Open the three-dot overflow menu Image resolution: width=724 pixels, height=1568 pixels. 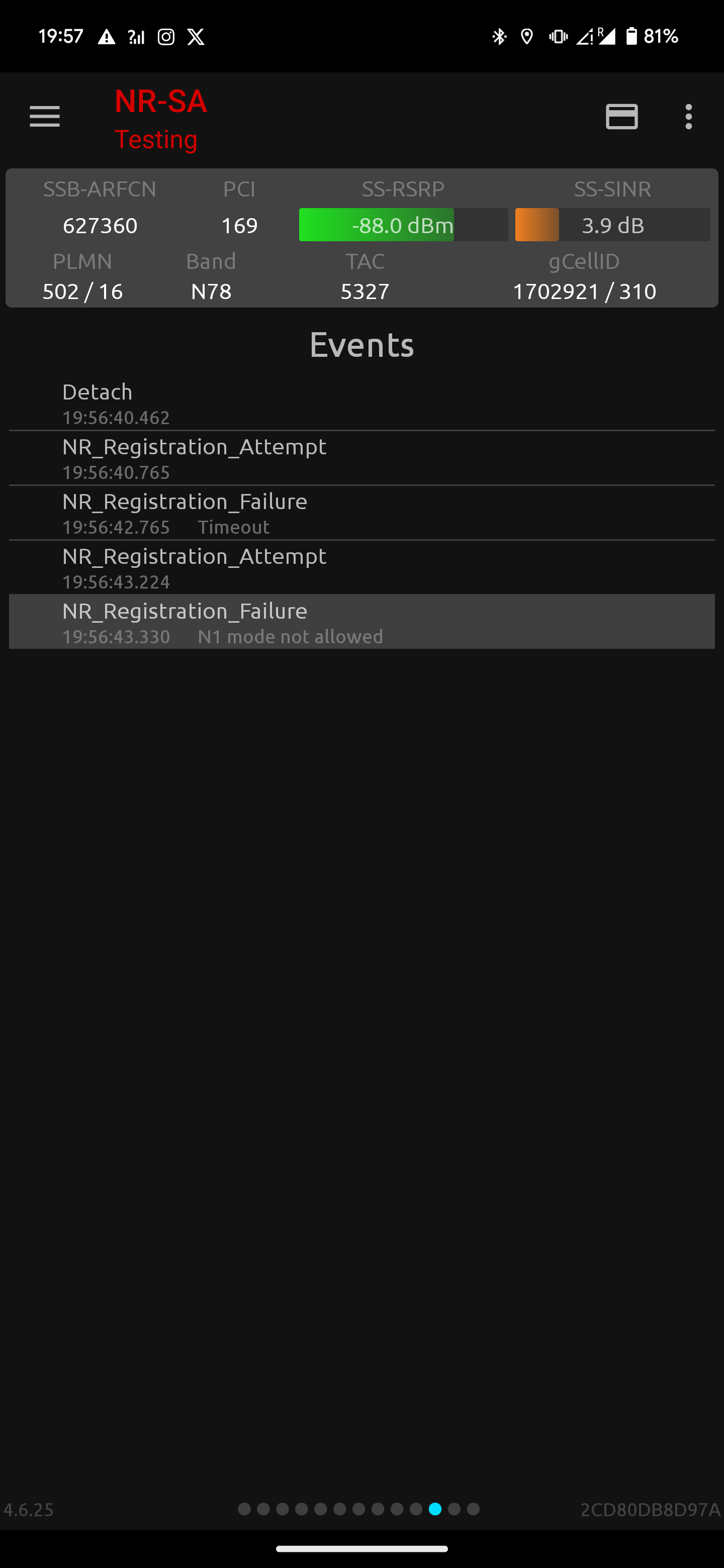click(x=689, y=116)
